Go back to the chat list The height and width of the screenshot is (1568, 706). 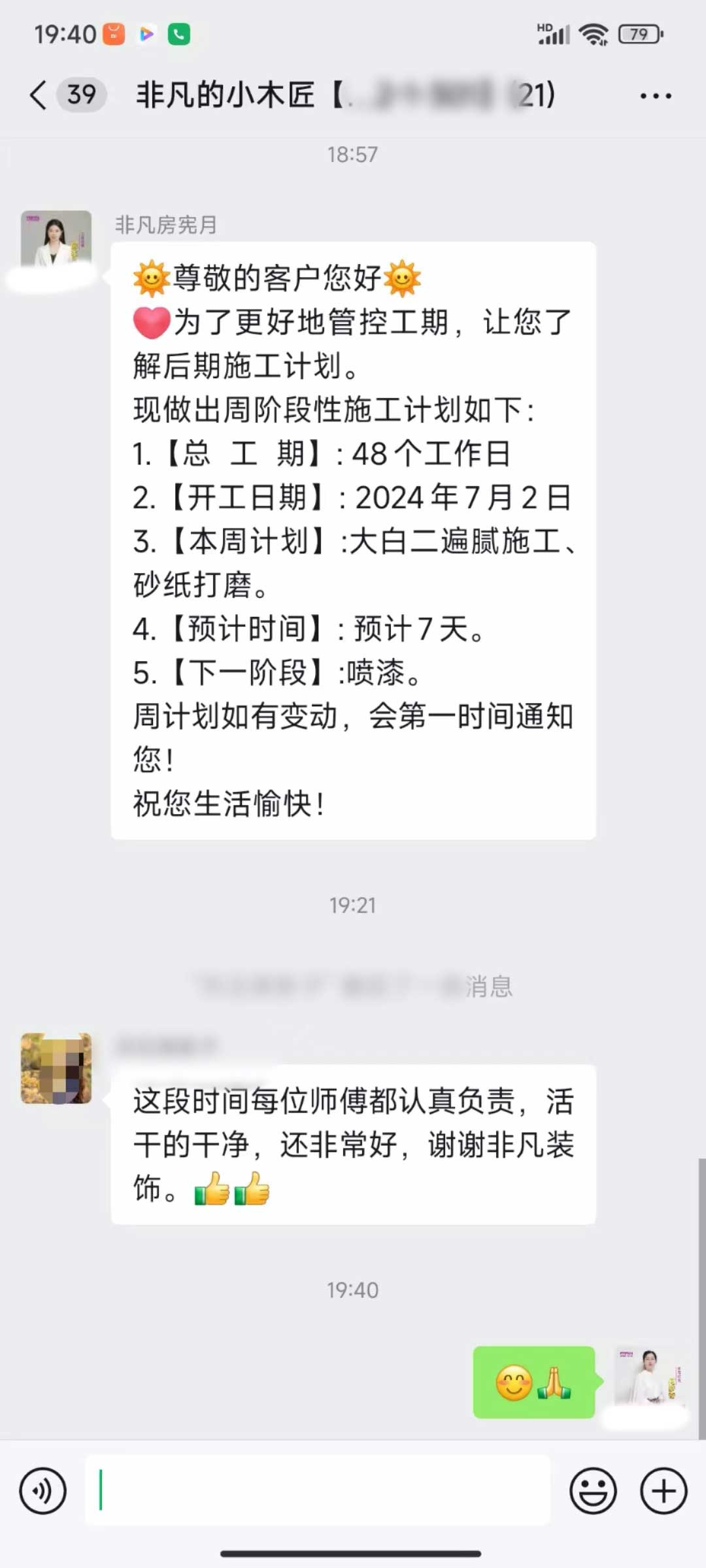[39, 95]
